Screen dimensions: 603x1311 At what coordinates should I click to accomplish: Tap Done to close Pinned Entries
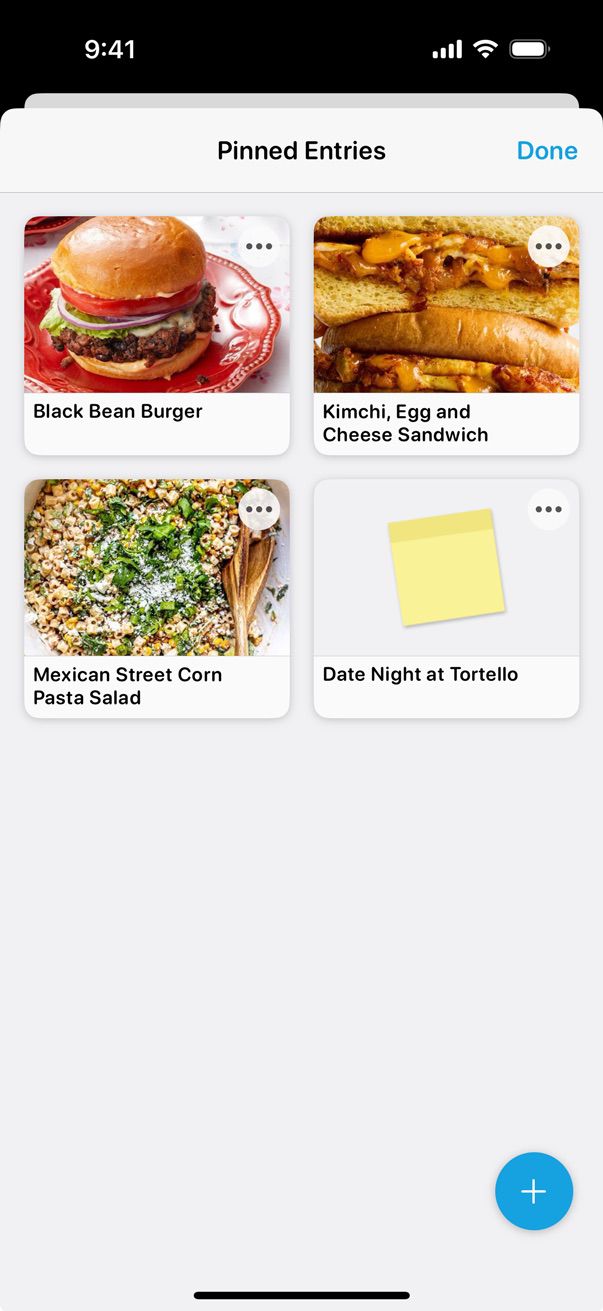pos(547,151)
